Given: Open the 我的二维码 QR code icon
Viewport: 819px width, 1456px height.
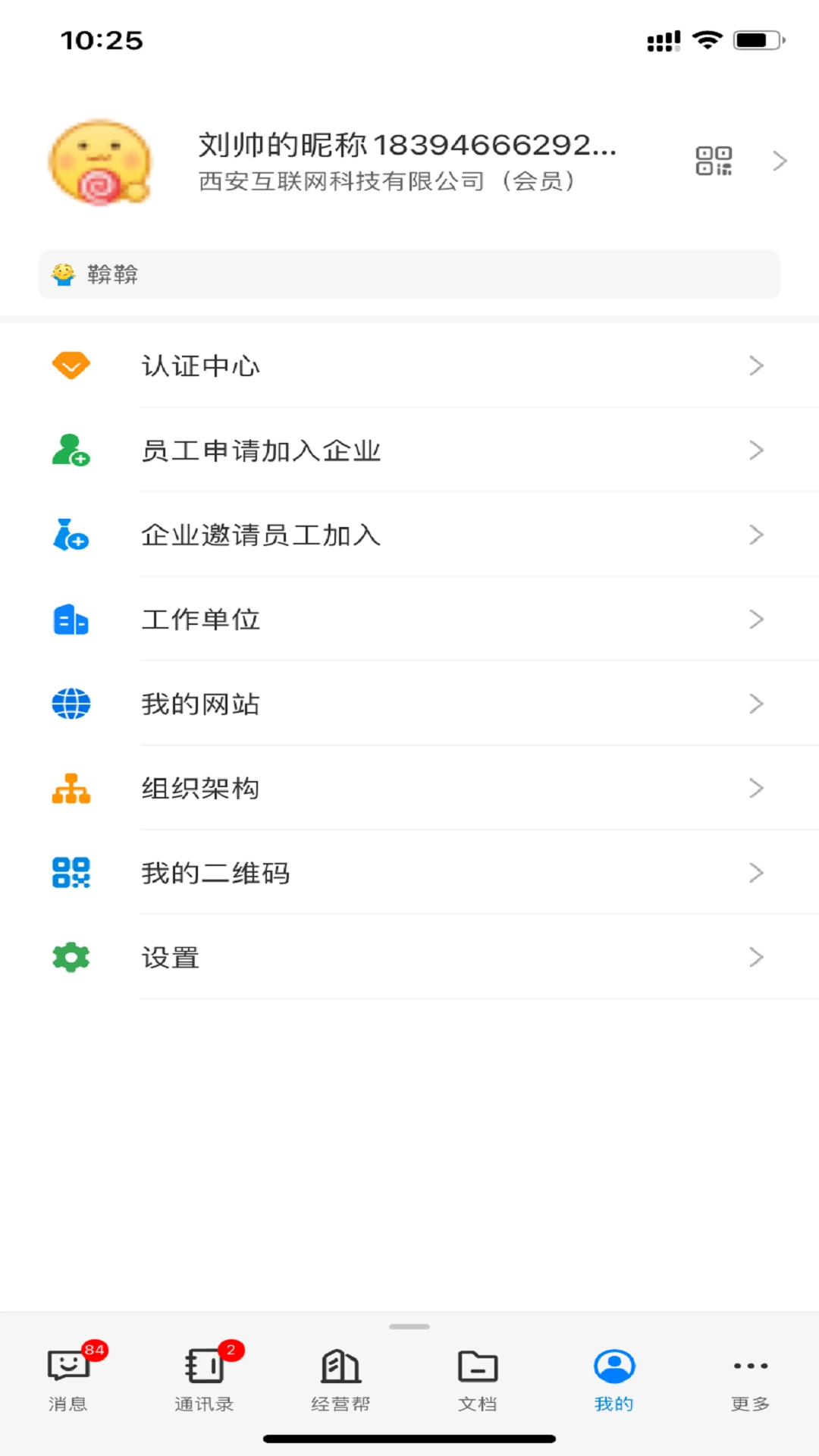Looking at the screenshot, I should point(71,873).
